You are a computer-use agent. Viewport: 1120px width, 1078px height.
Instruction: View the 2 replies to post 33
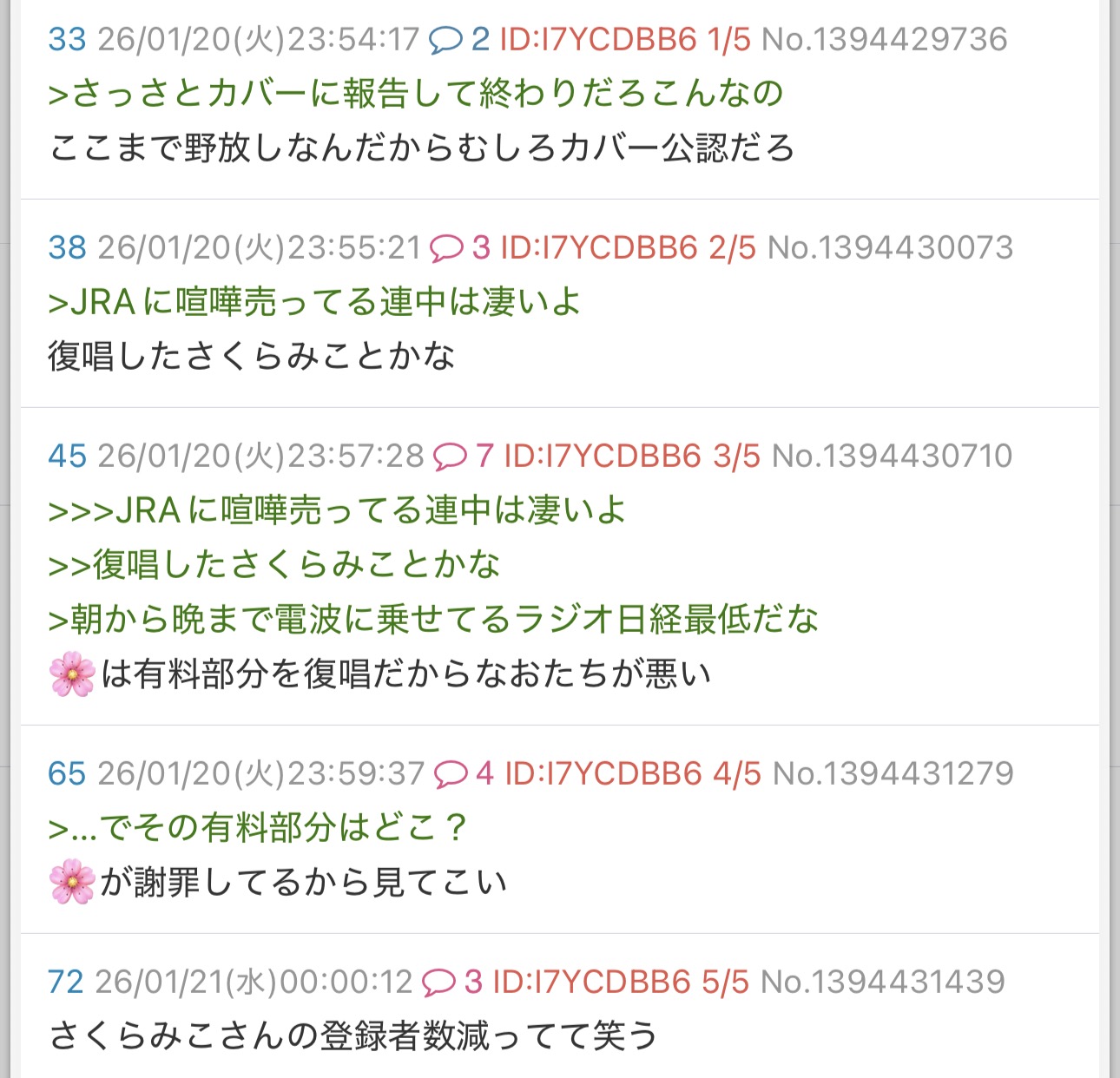(x=459, y=39)
